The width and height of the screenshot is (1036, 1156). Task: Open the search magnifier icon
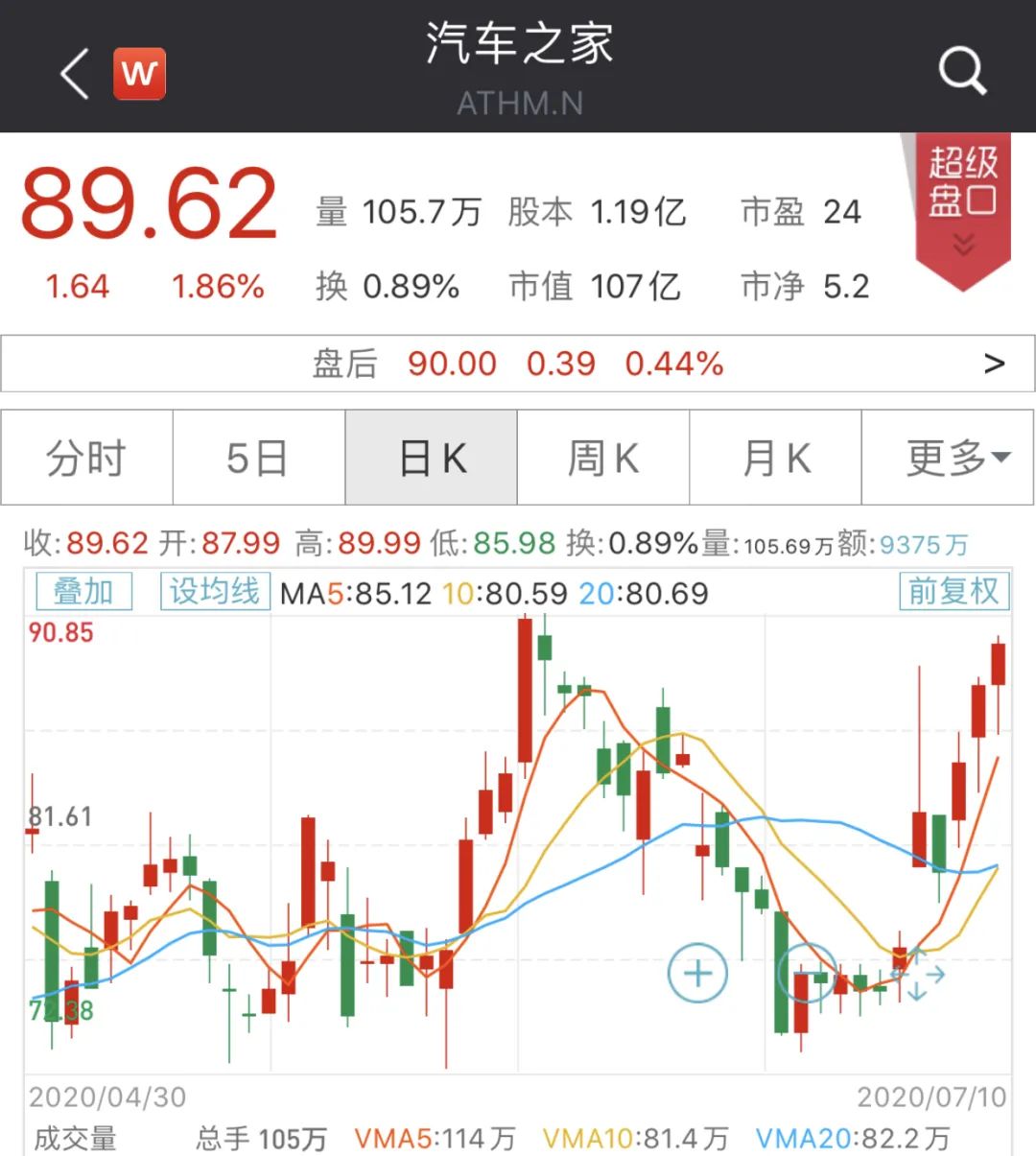962,71
